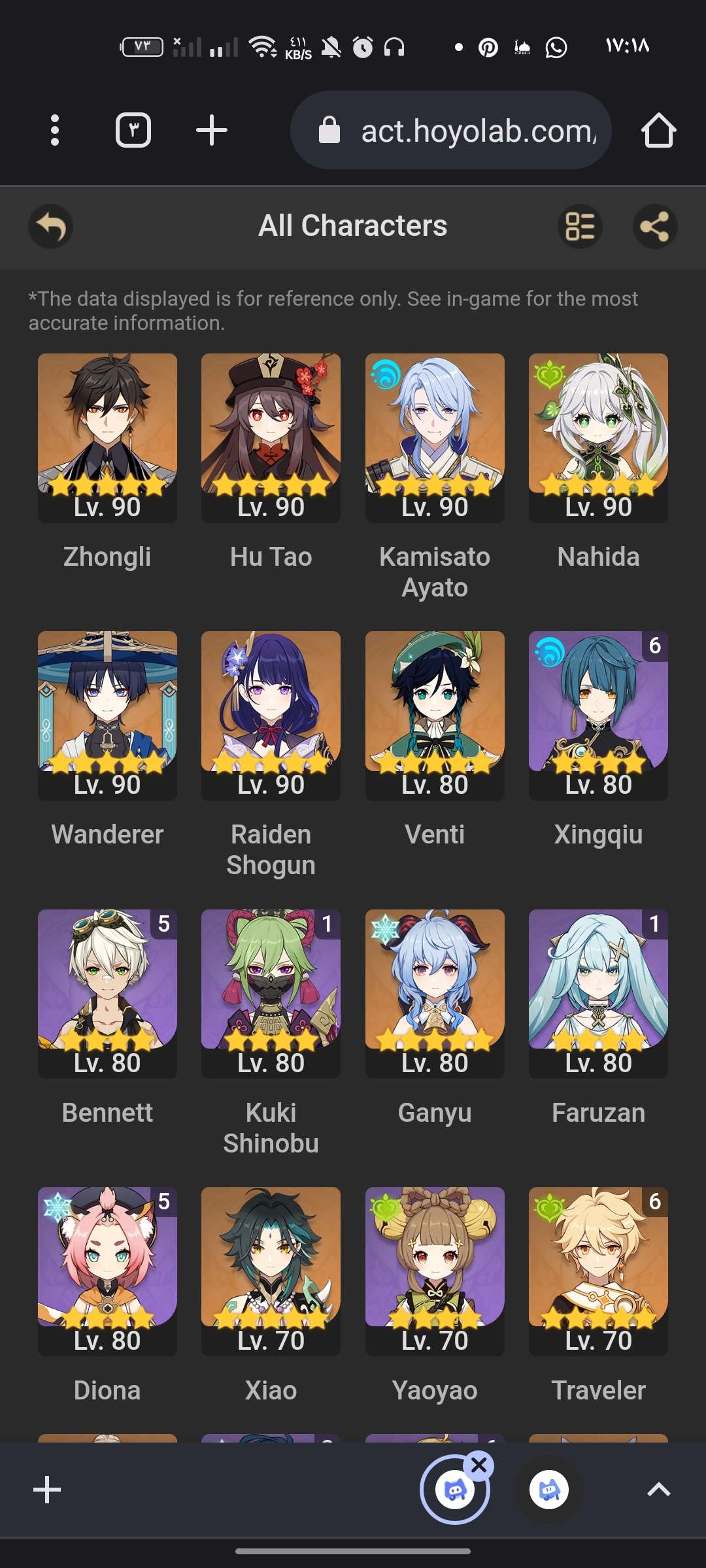Tap the act.hoyolab.com address bar

pos(451,131)
